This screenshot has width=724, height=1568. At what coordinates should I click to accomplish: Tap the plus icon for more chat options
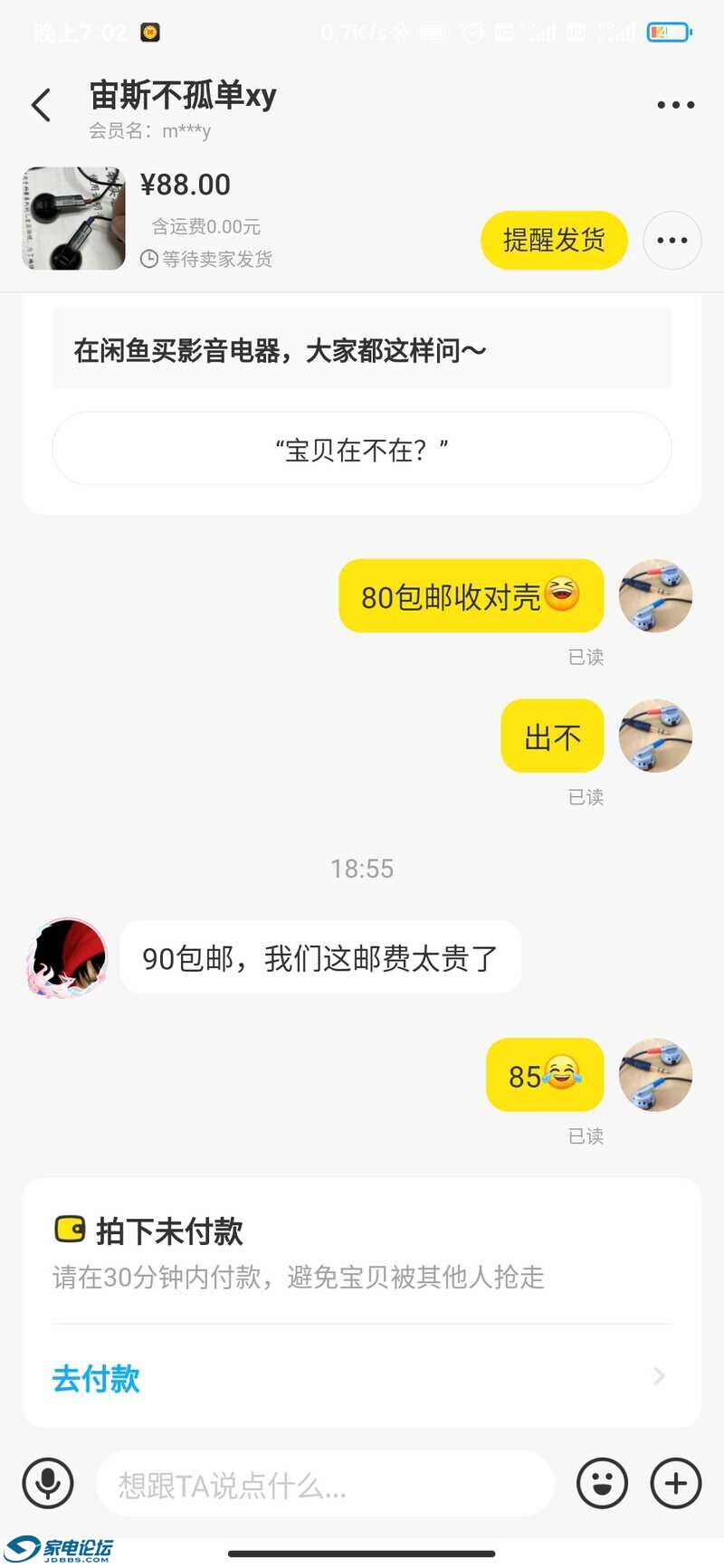675,1483
